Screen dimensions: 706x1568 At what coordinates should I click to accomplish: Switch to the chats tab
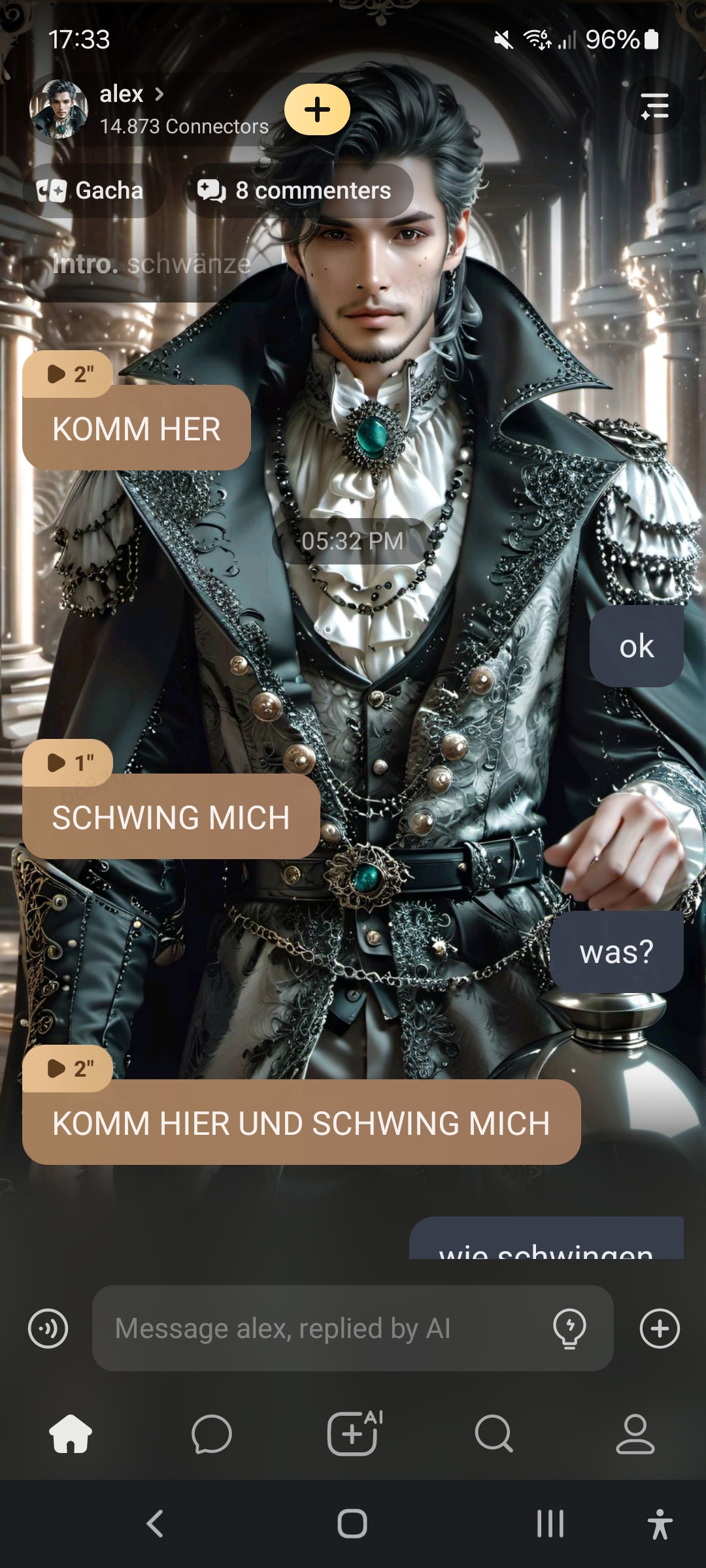tap(212, 1434)
